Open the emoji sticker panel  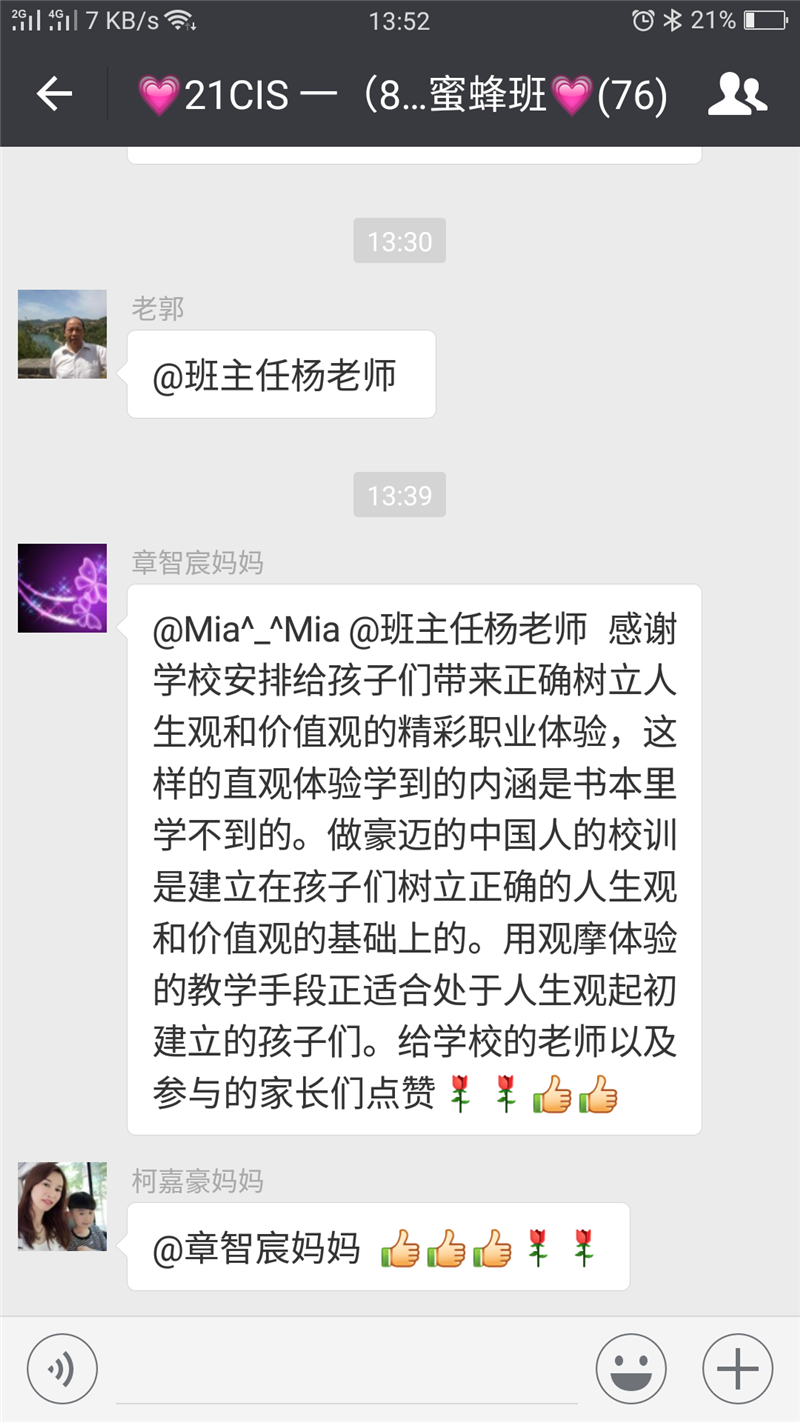631,1369
